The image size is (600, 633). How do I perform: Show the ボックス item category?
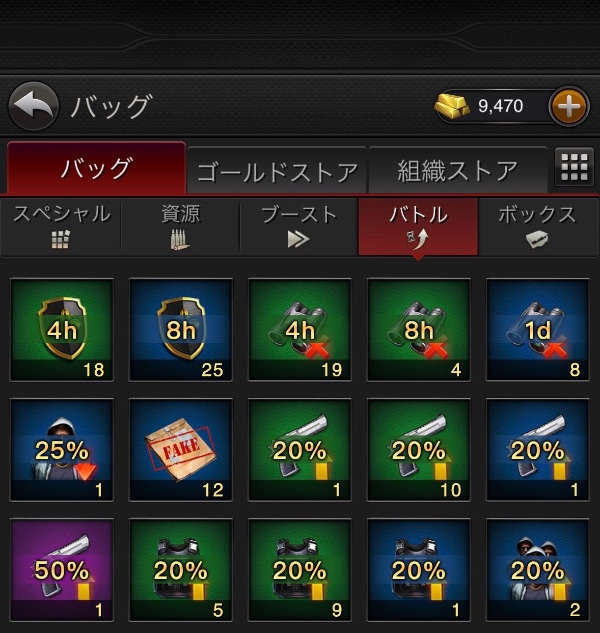(x=537, y=226)
